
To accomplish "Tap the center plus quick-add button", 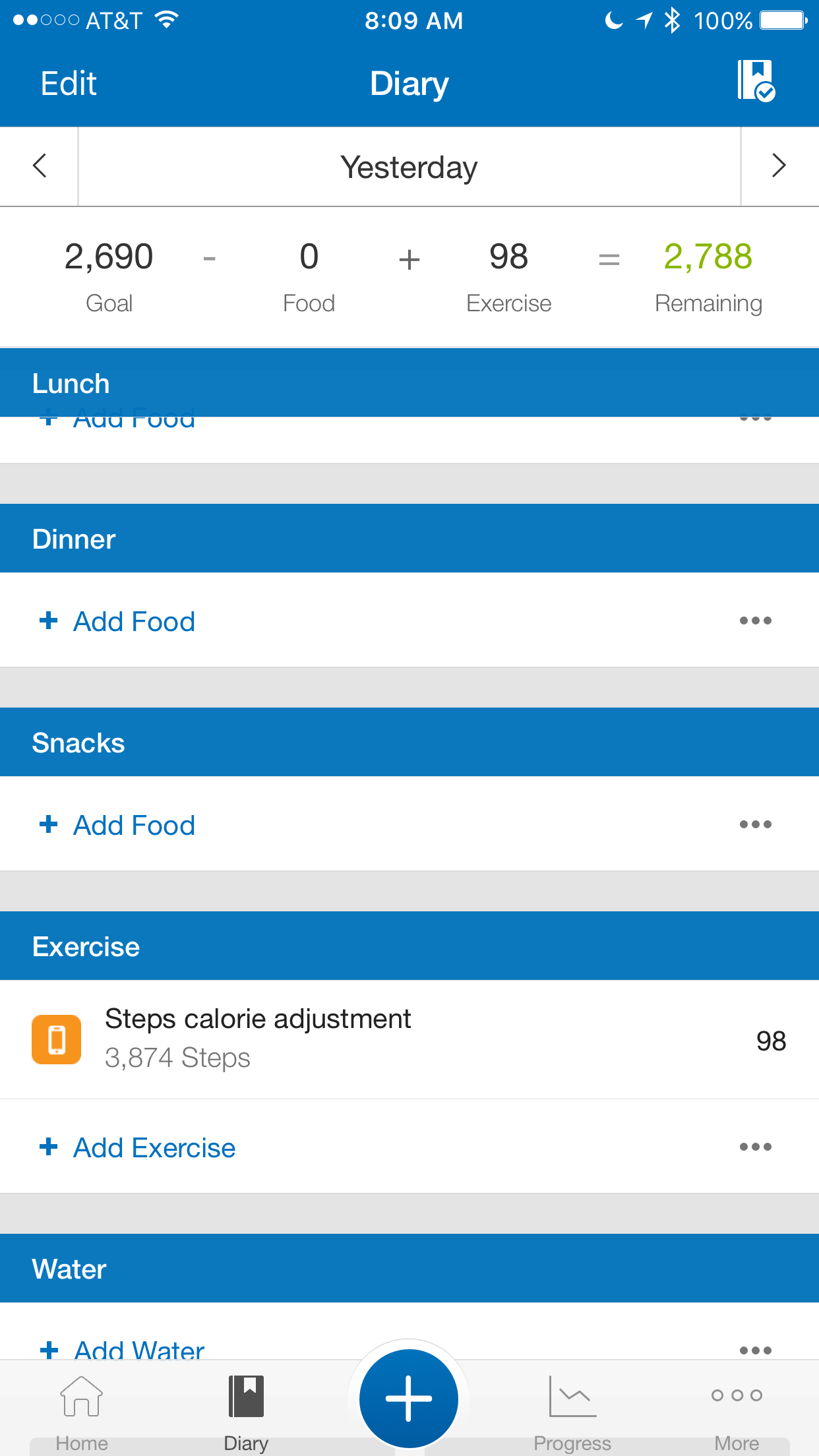I will 409,1398.
